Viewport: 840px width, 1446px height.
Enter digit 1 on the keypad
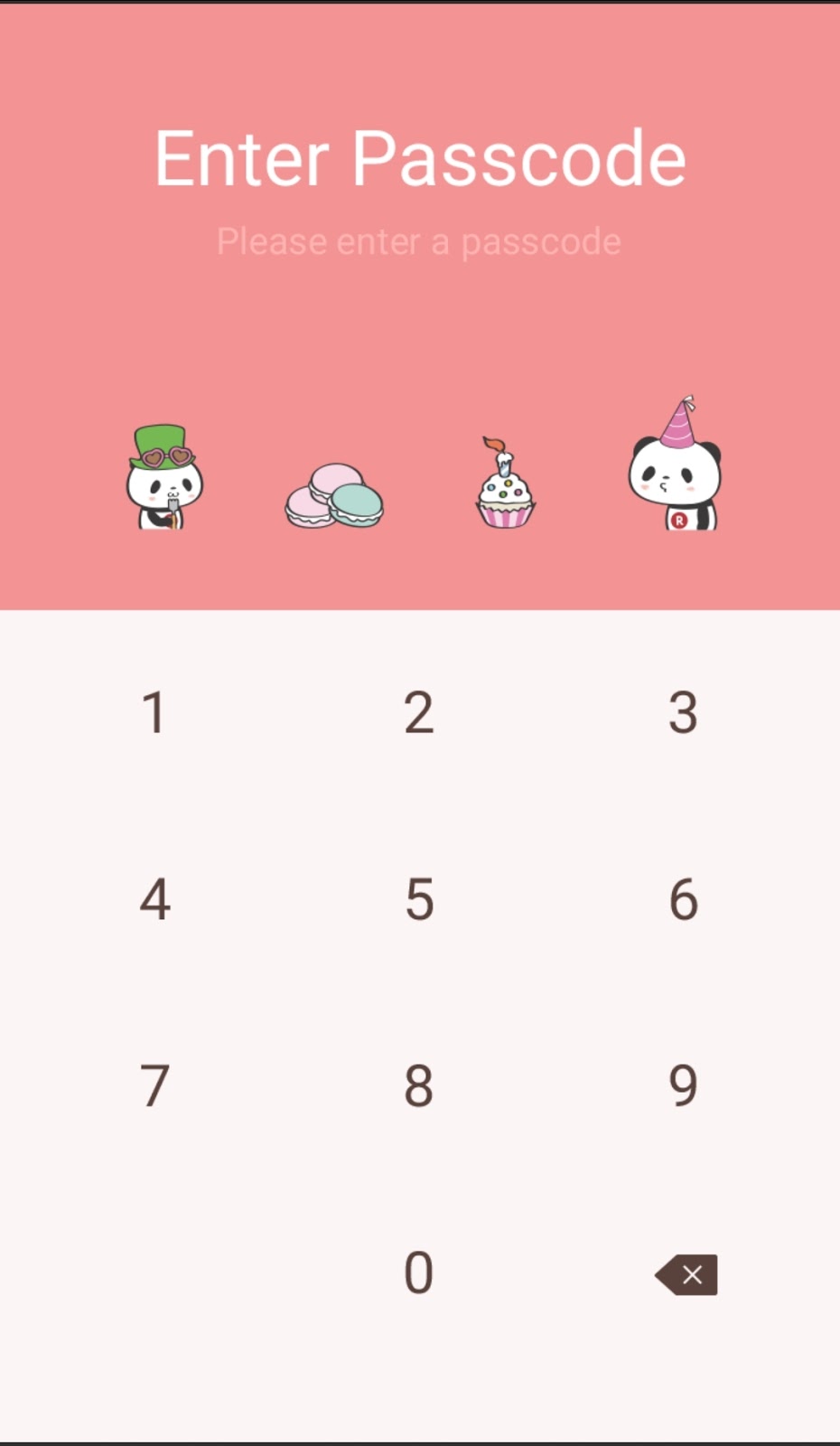point(154,712)
